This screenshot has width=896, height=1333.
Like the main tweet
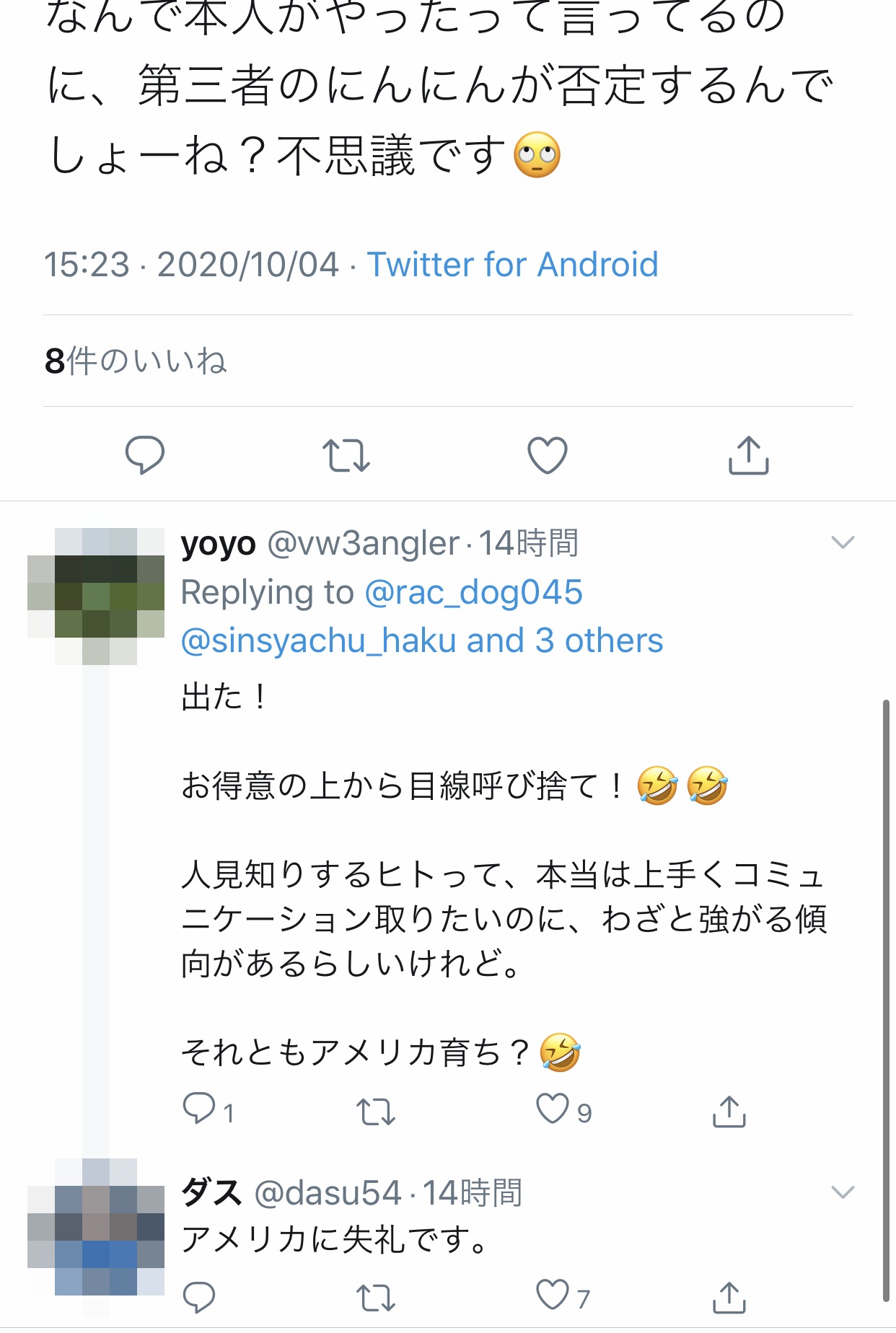[548, 455]
